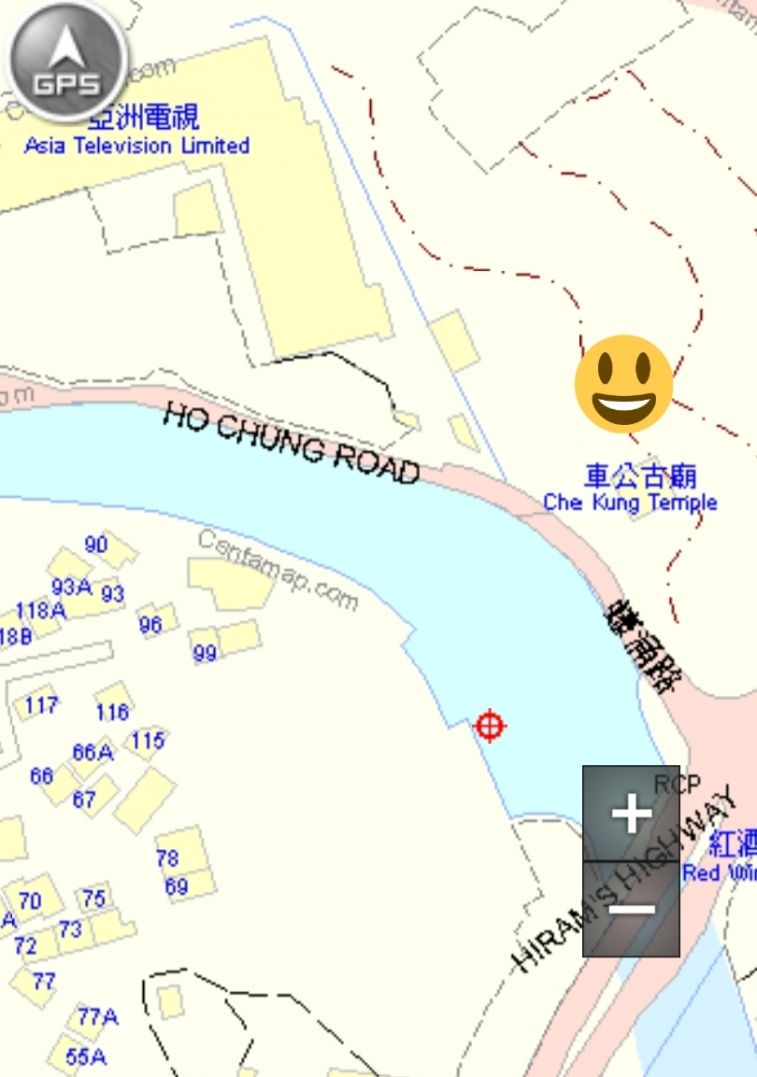Screen dimensions: 757x1077
Task: Zoom in with the plus button
Action: (x=631, y=814)
